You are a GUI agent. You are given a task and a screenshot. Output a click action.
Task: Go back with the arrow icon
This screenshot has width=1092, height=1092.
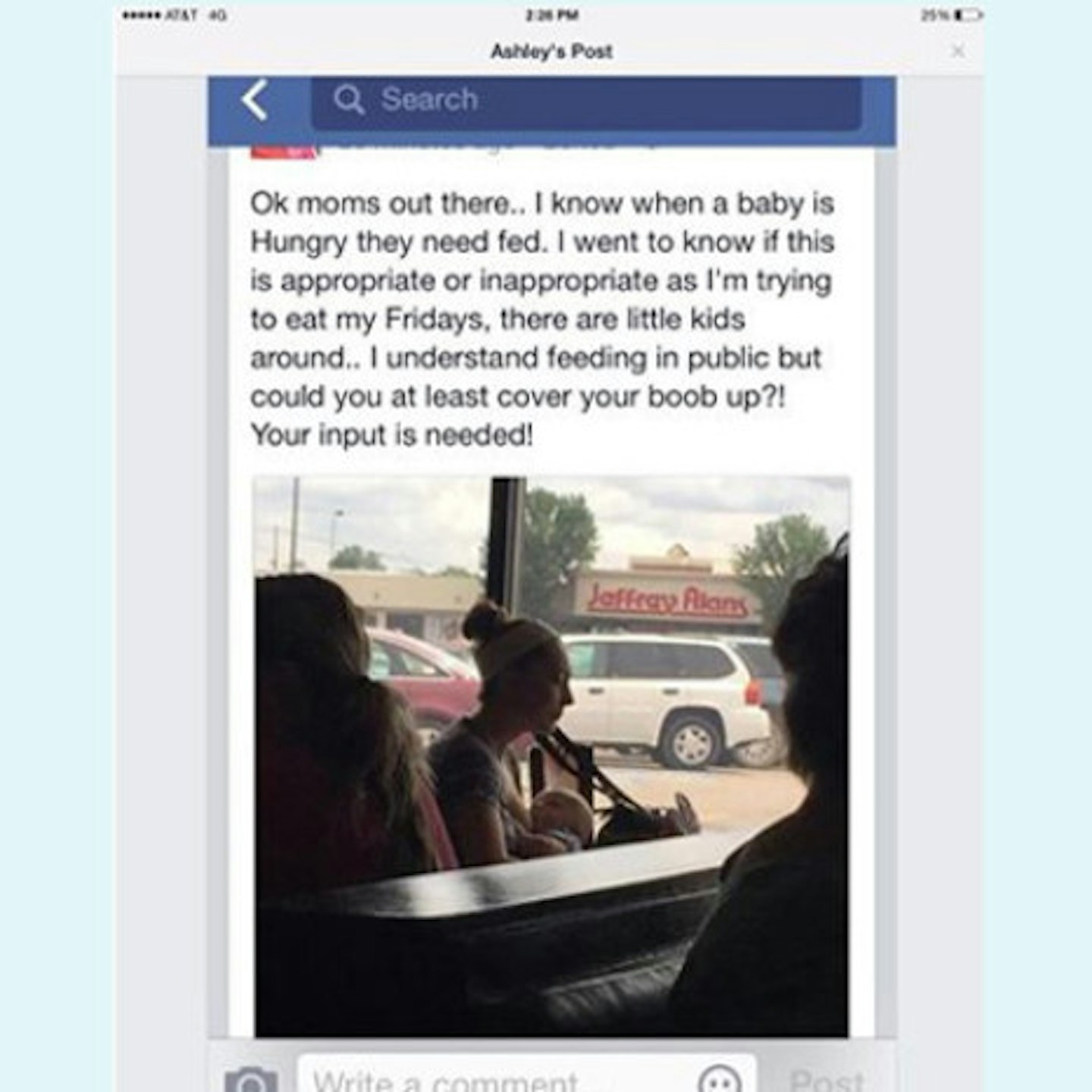[255, 101]
